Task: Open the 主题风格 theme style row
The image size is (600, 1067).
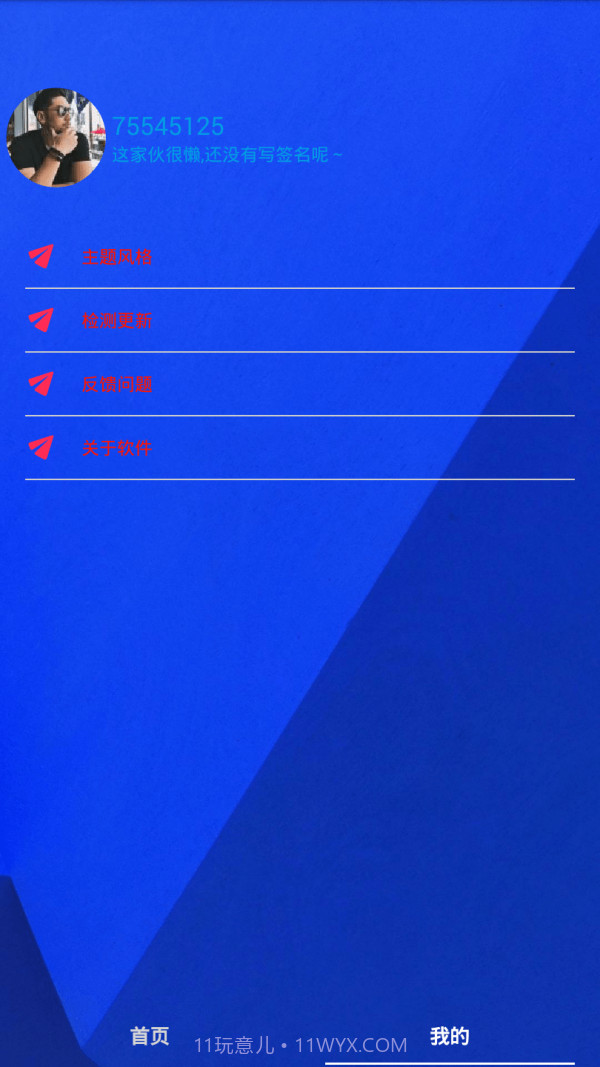Action: point(117,257)
